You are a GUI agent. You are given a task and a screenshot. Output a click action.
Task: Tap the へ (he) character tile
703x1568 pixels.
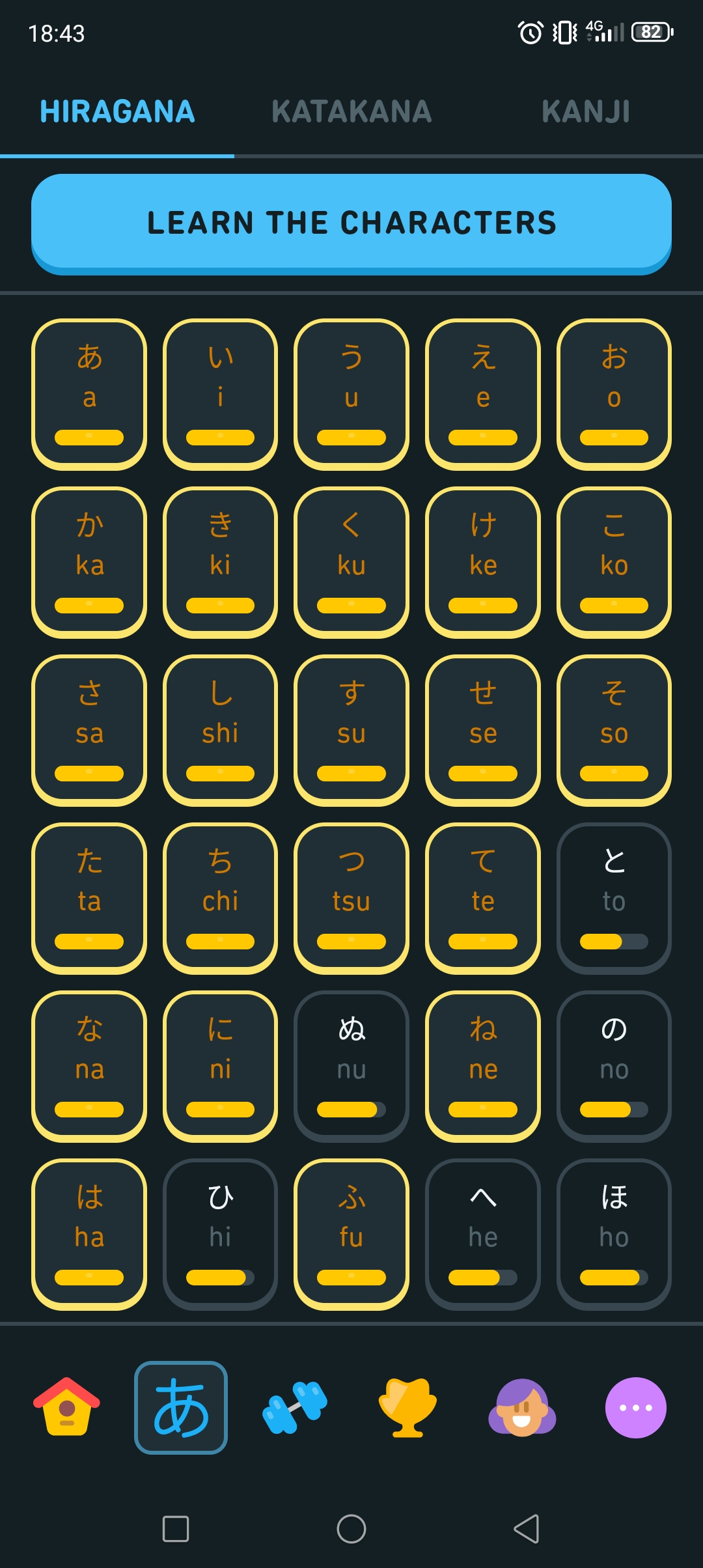tap(483, 1235)
